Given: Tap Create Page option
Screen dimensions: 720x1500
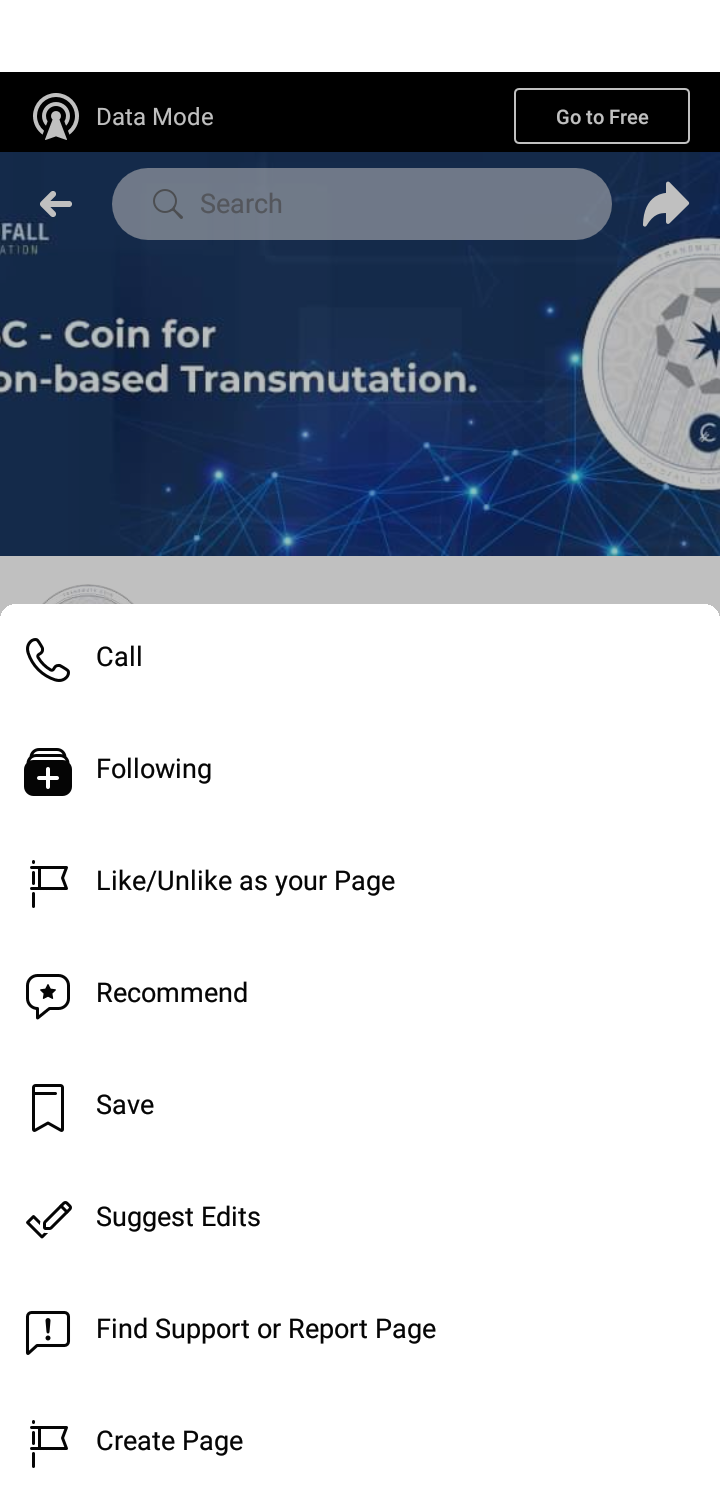Looking at the screenshot, I should click(360, 1441).
